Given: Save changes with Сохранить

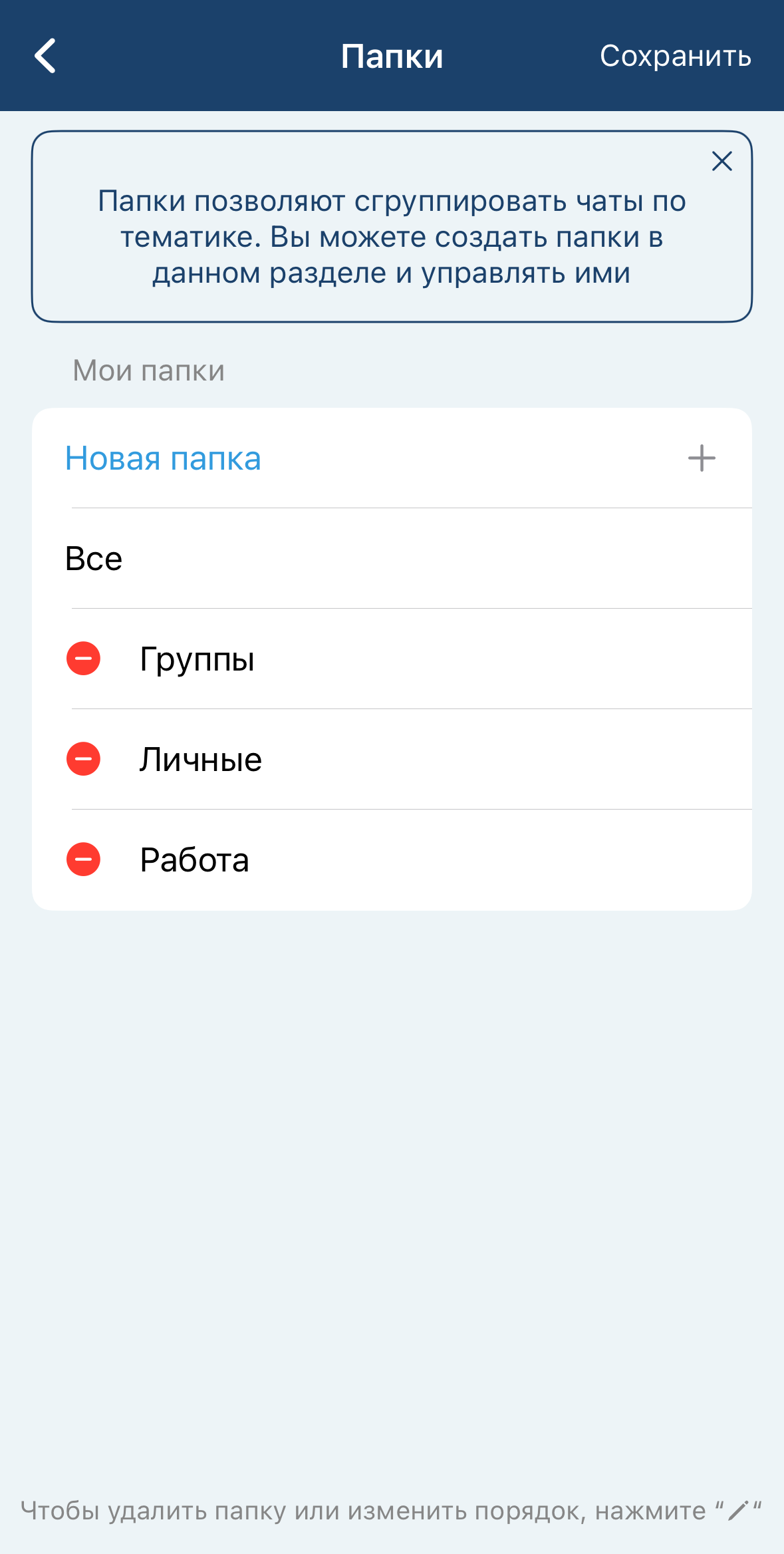Looking at the screenshot, I should (675, 56).
